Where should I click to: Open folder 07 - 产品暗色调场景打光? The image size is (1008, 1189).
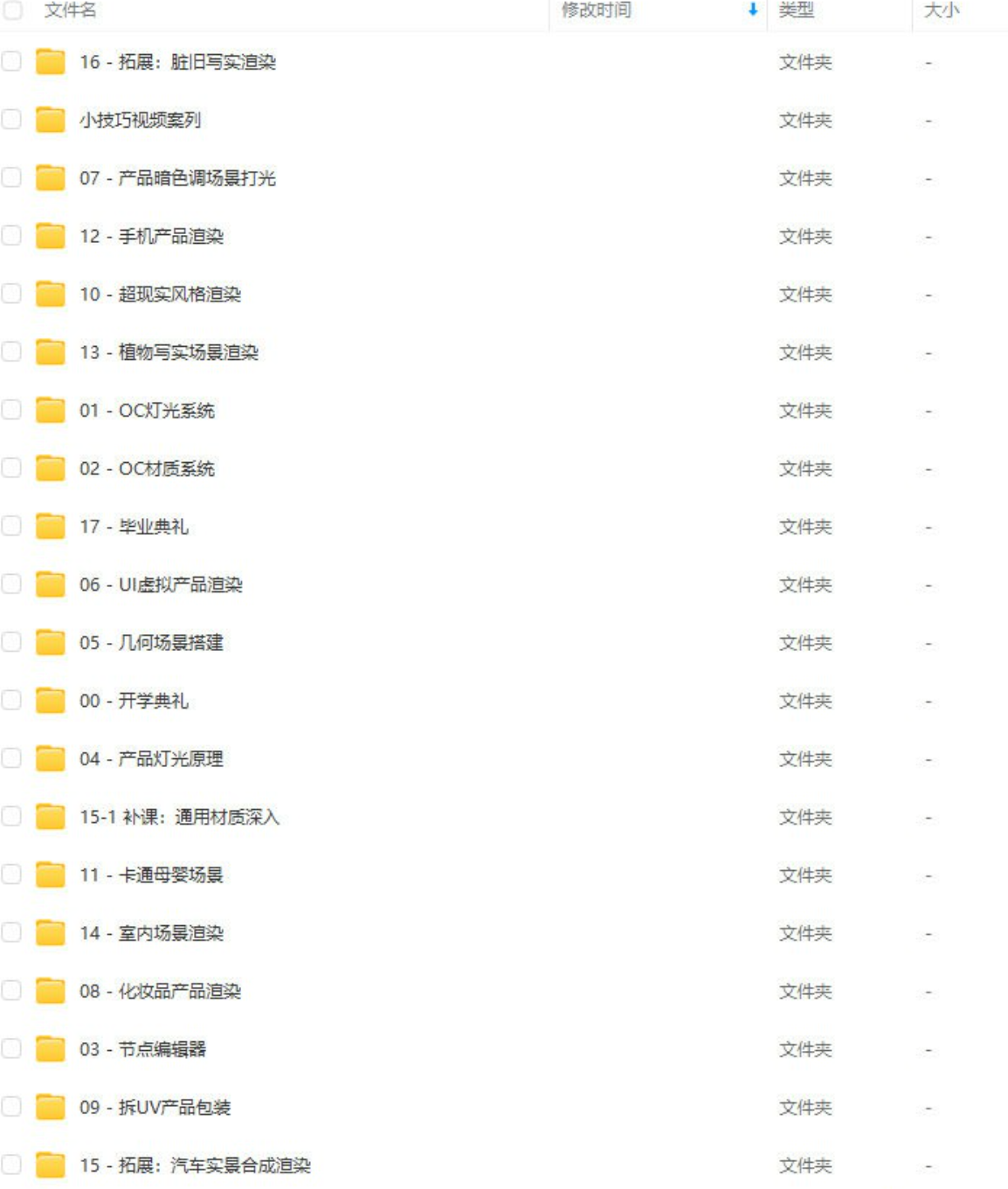point(177,178)
